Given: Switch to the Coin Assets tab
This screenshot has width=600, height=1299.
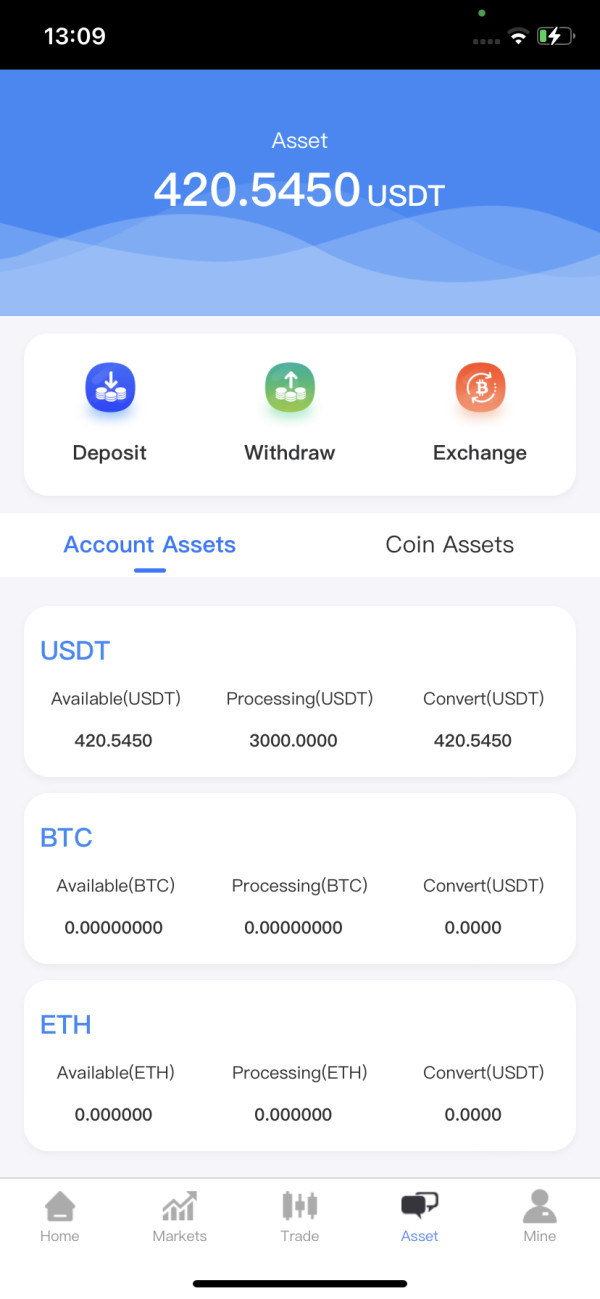Looking at the screenshot, I should tap(450, 545).
